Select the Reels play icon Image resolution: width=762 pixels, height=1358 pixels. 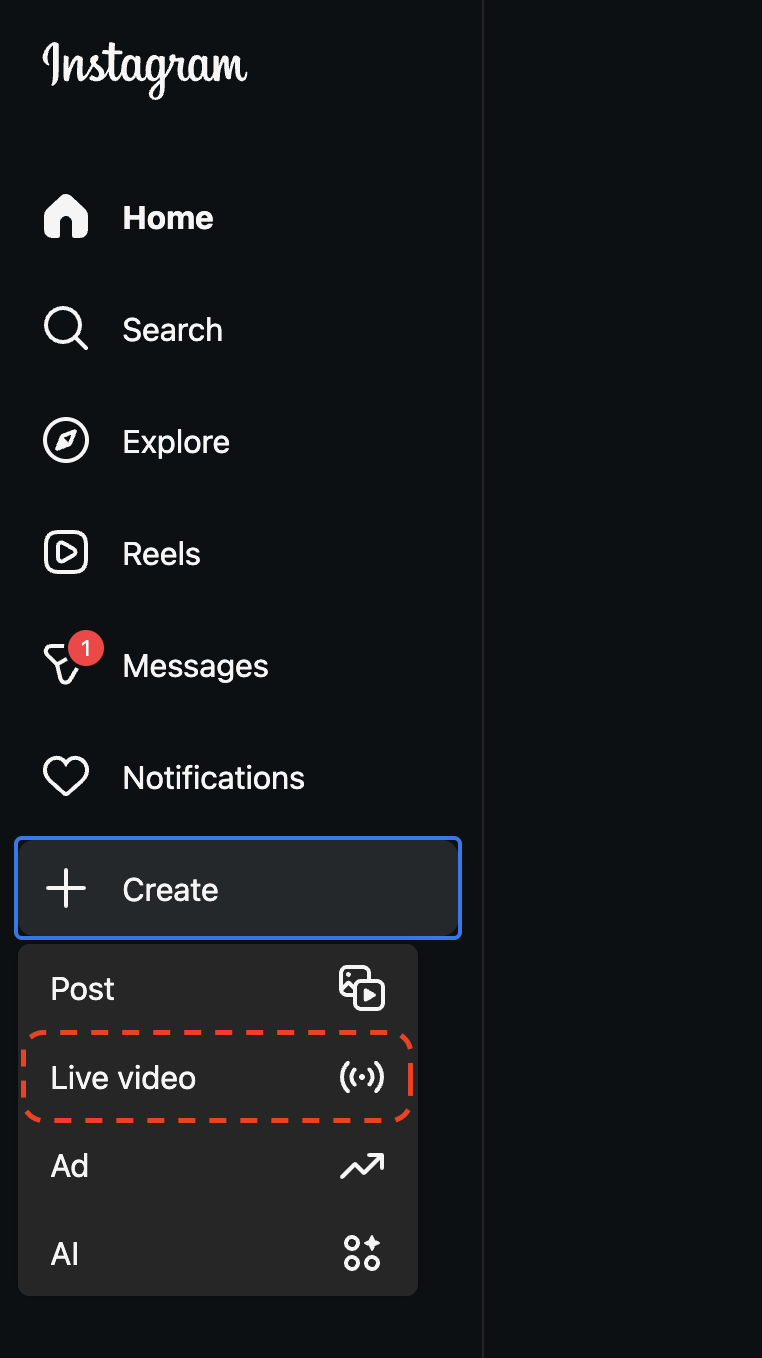pyautogui.click(x=65, y=553)
